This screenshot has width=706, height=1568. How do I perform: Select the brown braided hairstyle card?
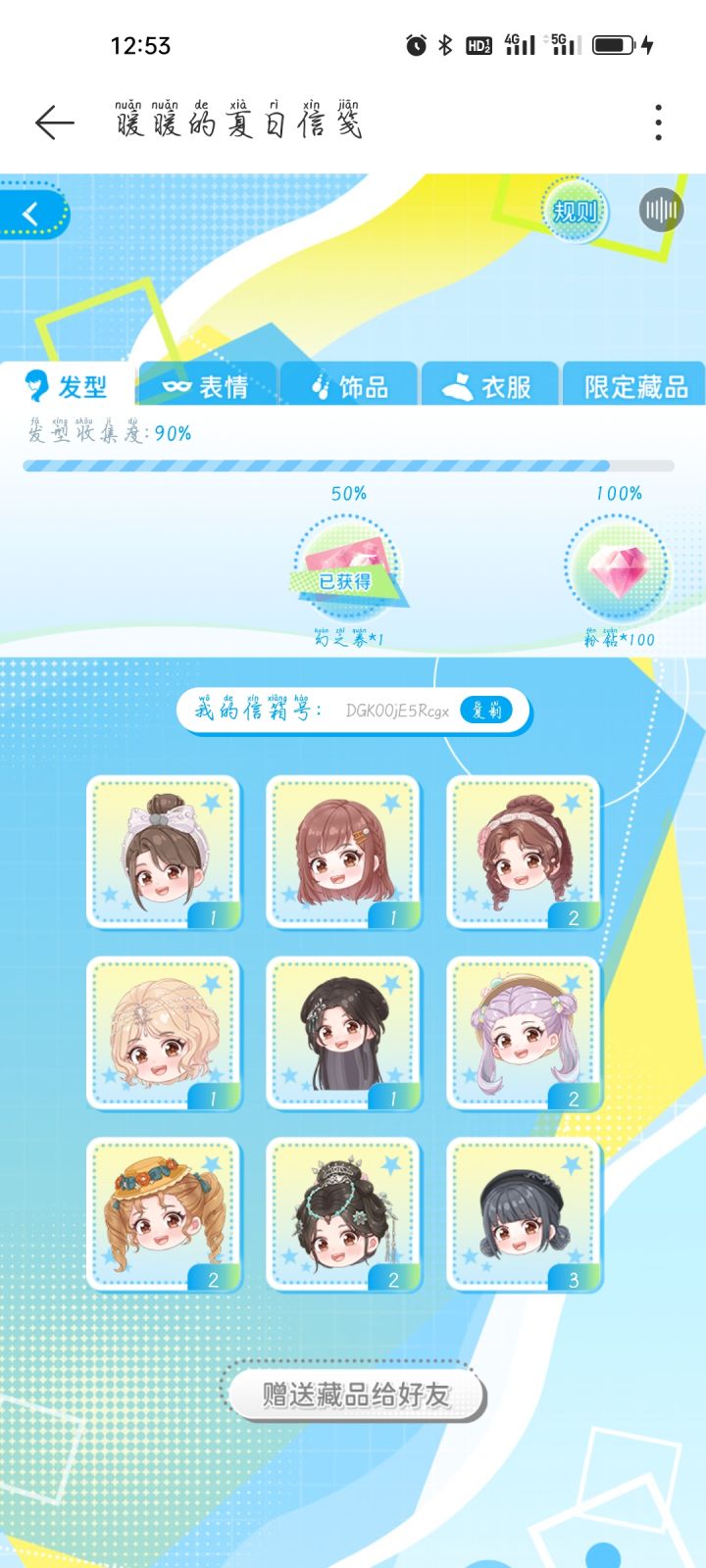(x=345, y=853)
